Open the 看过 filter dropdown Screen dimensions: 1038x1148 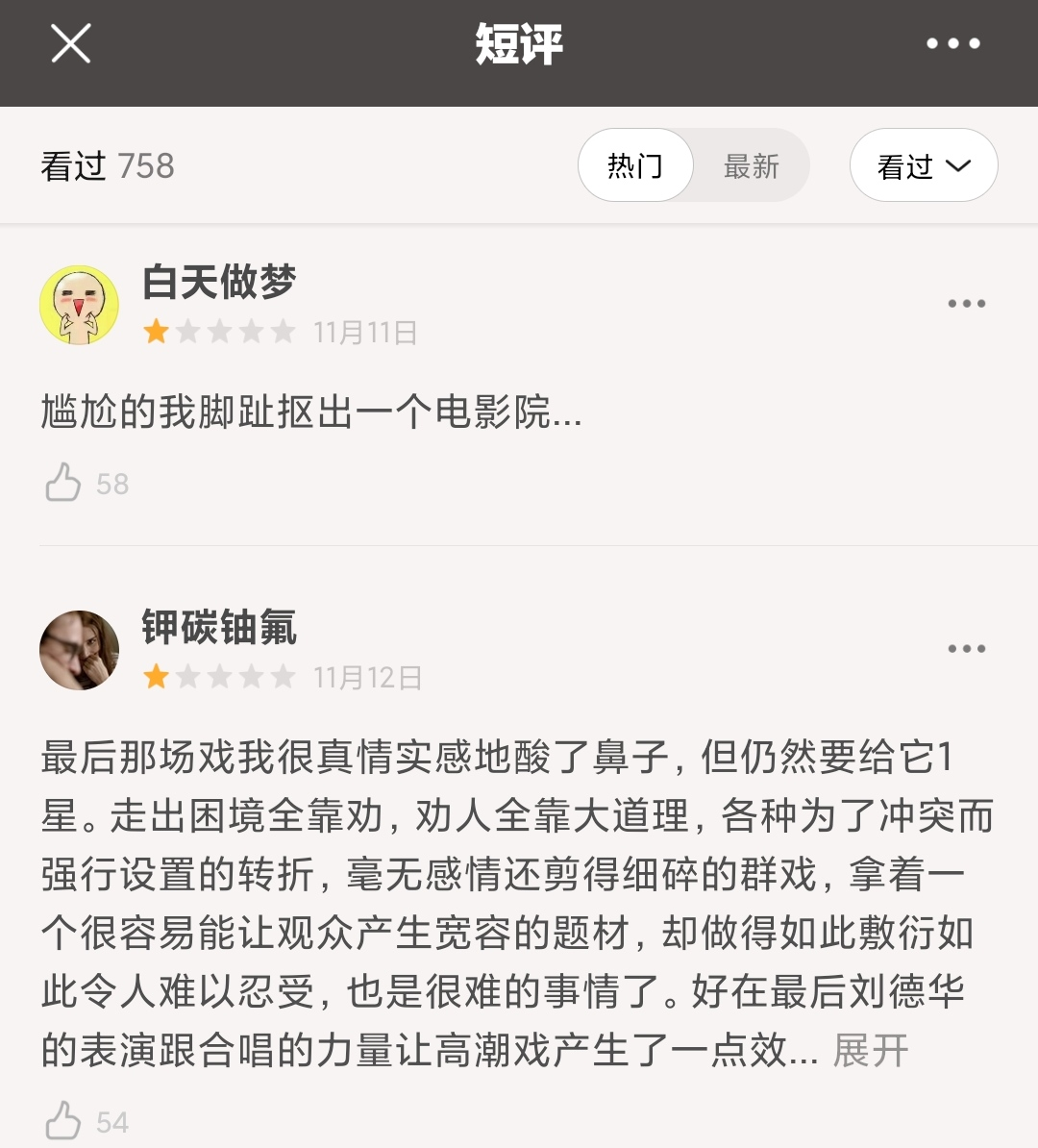923,165
